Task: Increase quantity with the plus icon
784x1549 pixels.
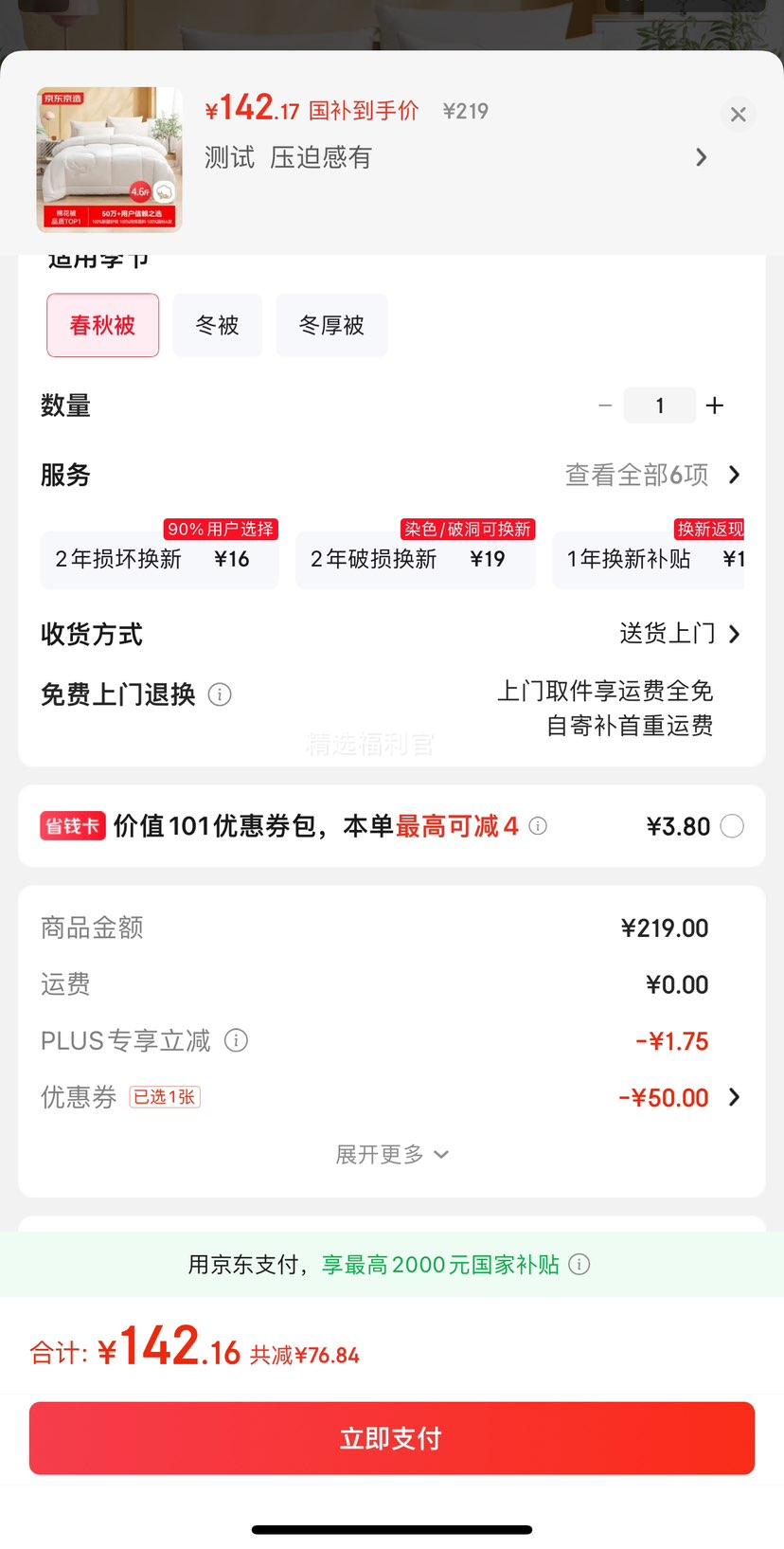Action: [715, 405]
